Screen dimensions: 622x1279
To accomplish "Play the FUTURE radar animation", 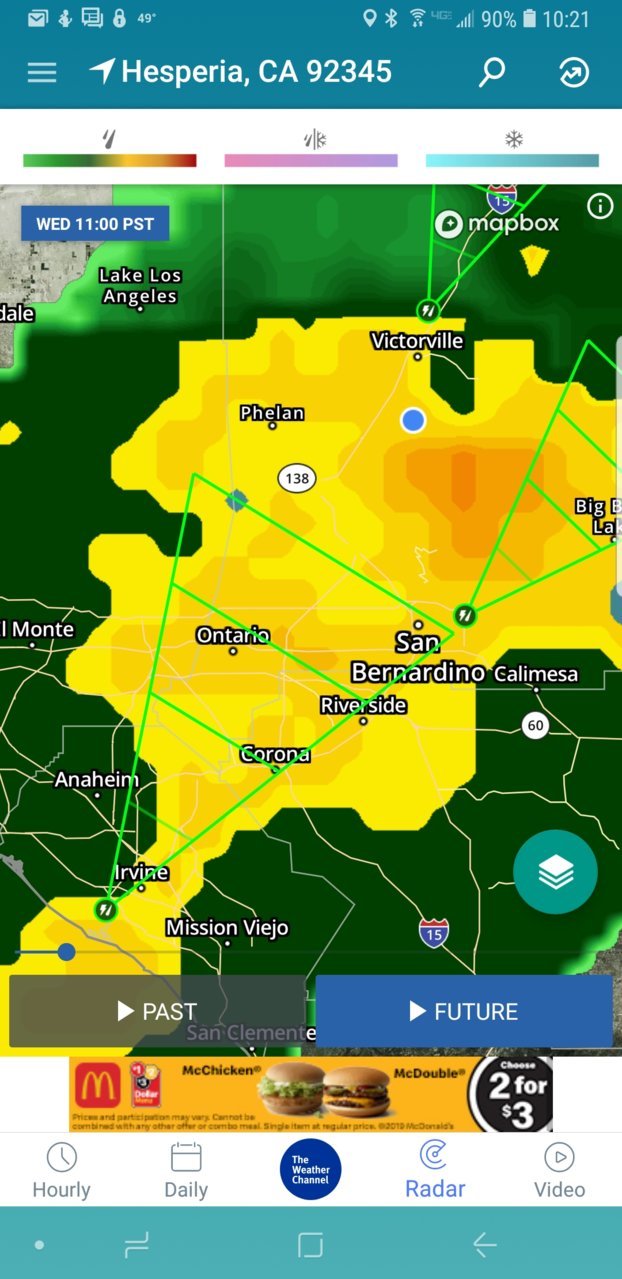I will tap(464, 1011).
